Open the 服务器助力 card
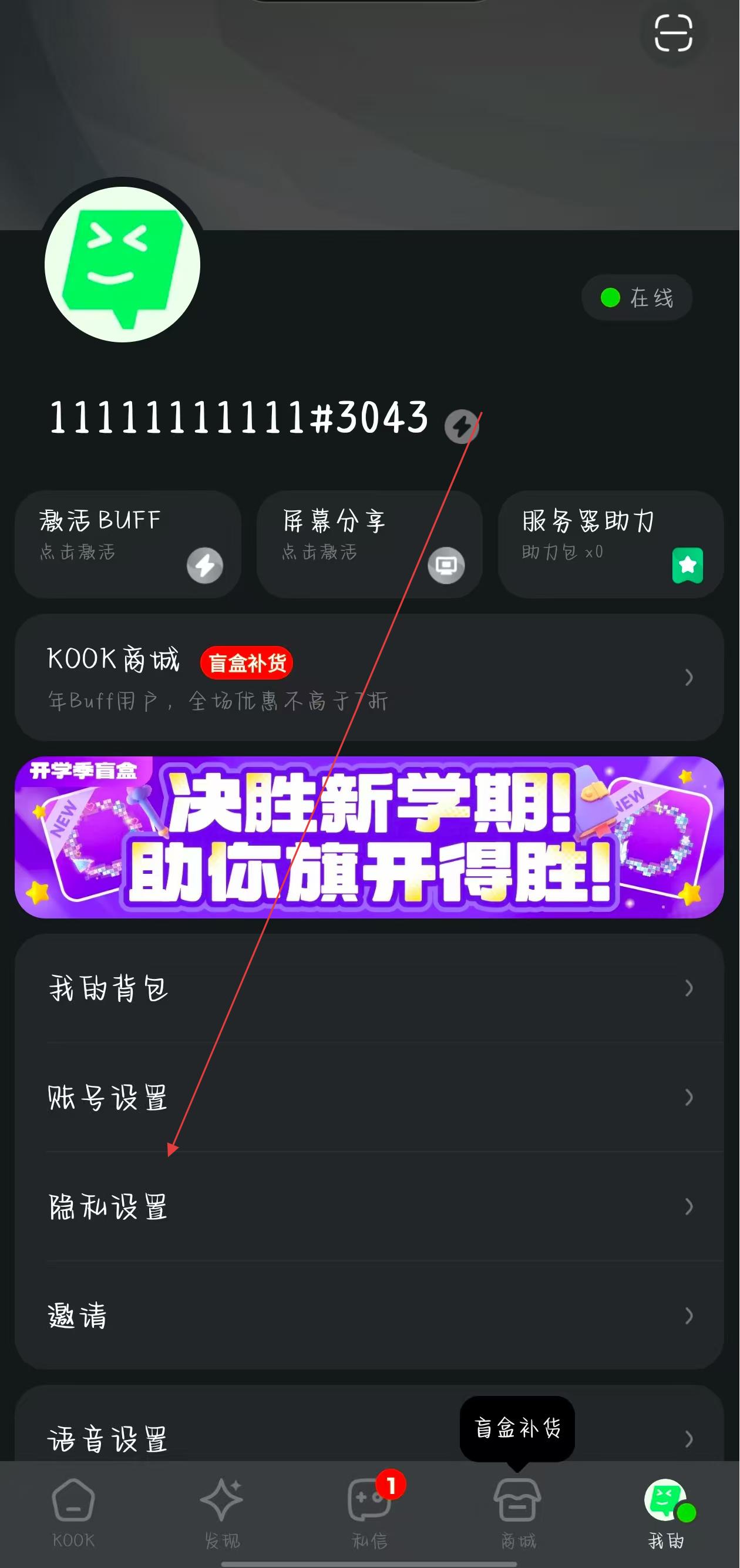 610,544
